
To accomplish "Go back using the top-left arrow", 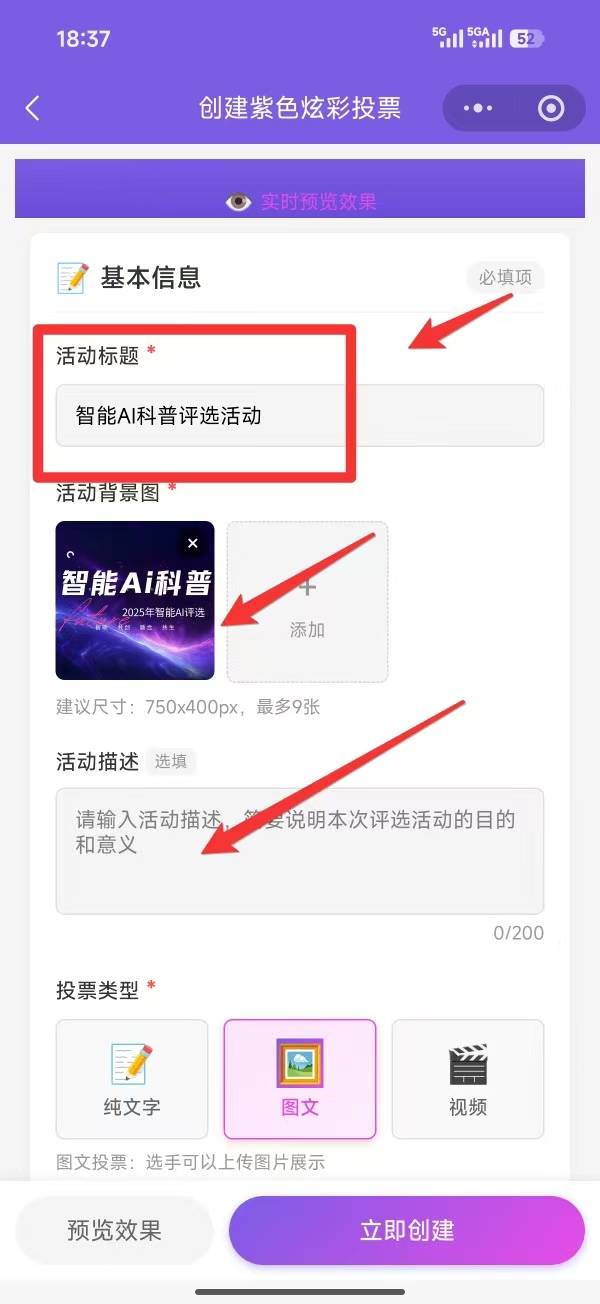I will pyautogui.click(x=33, y=109).
